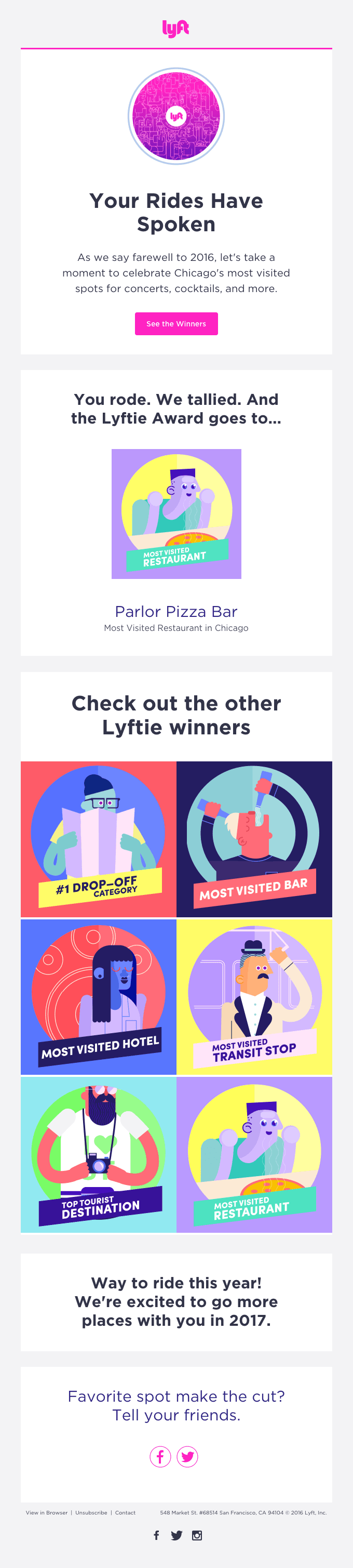Visit Lyft's Facebook via the black footer icon
Screen dimensions: 353x1568
point(157,1535)
